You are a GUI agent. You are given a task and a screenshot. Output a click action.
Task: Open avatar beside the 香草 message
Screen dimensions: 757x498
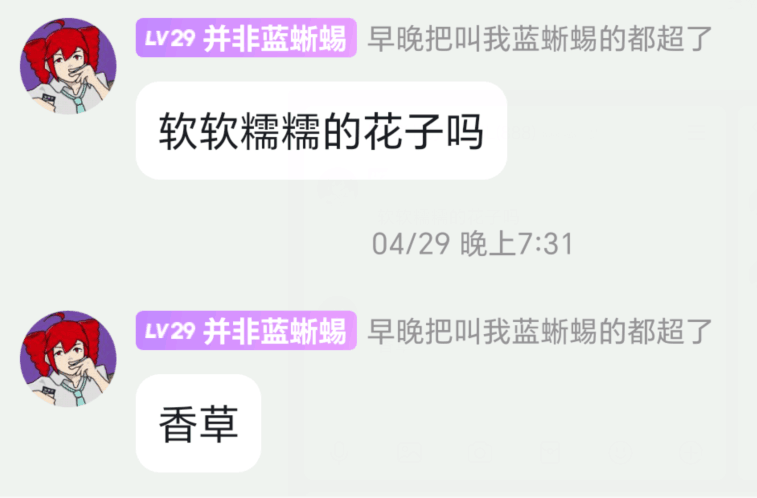point(68,358)
